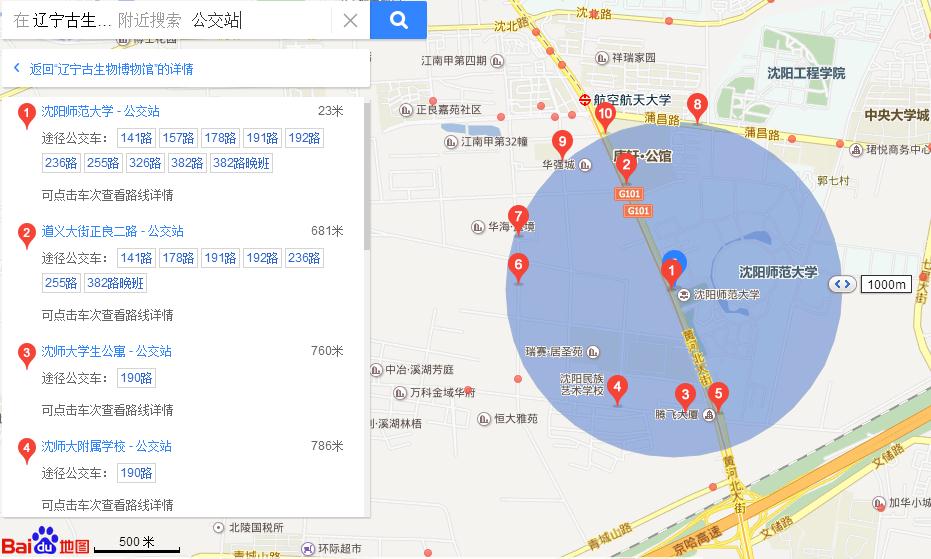Open result 沈阳师范大学 - 公交站
The height and width of the screenshot is (559, 931).
[100, 111]
